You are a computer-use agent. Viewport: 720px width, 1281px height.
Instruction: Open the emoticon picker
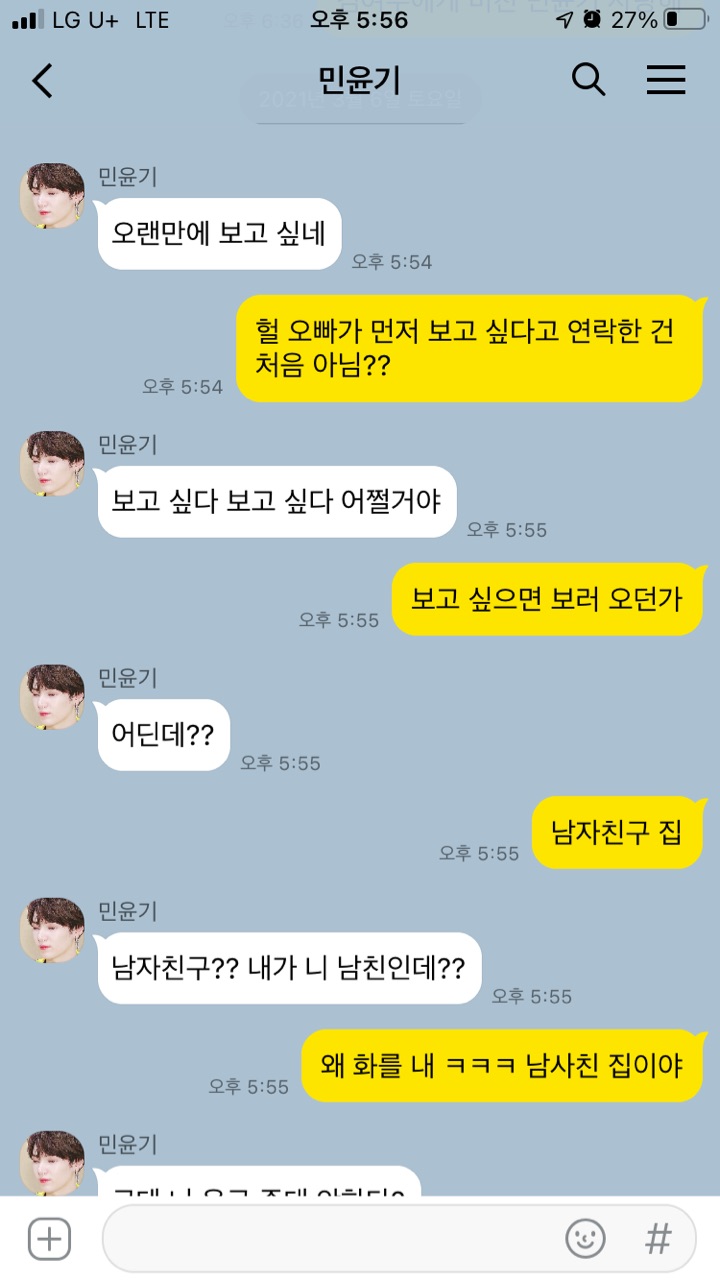tap(585, 1239)
